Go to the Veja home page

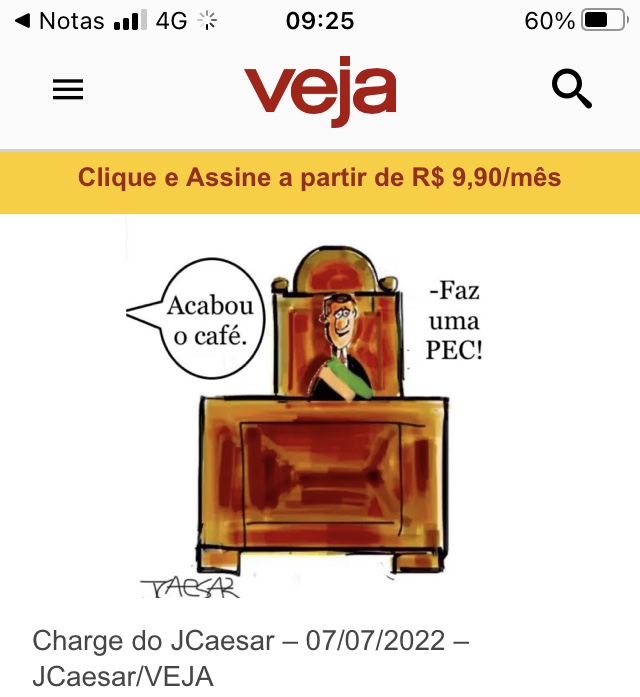coord(320,90)
